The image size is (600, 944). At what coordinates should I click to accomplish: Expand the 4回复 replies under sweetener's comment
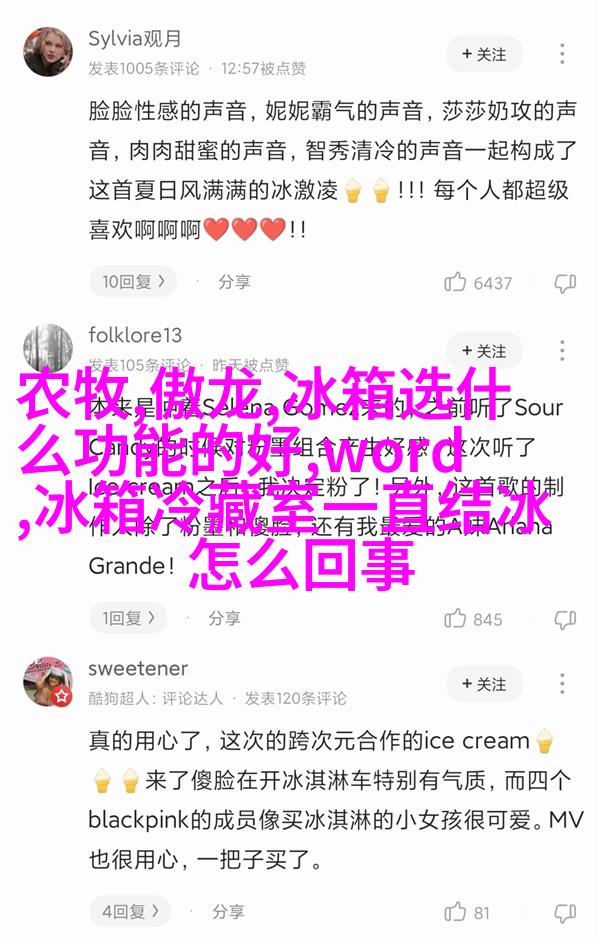130,912
